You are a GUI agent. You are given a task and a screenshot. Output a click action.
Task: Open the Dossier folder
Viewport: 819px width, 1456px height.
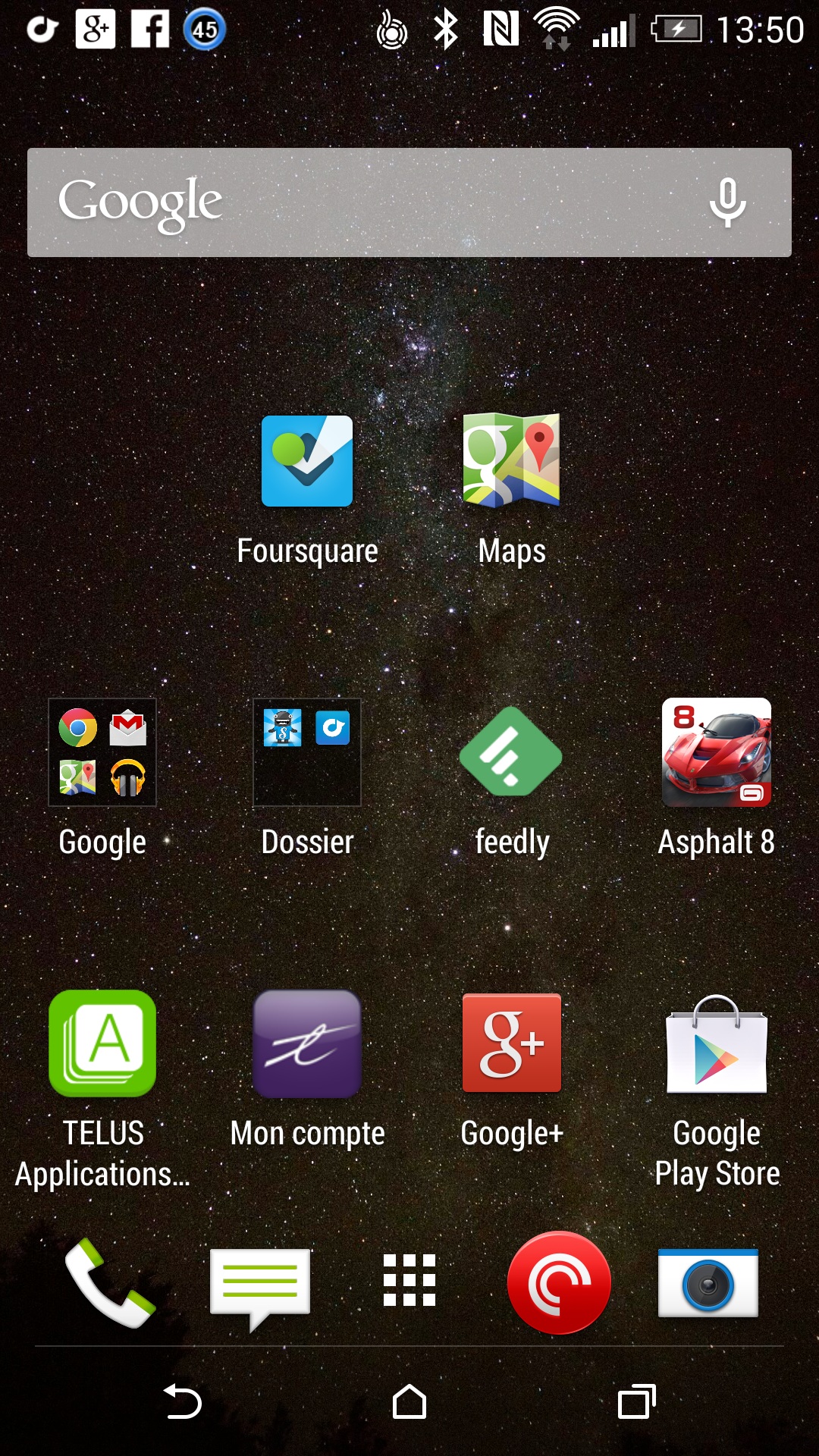coord(307,752)
